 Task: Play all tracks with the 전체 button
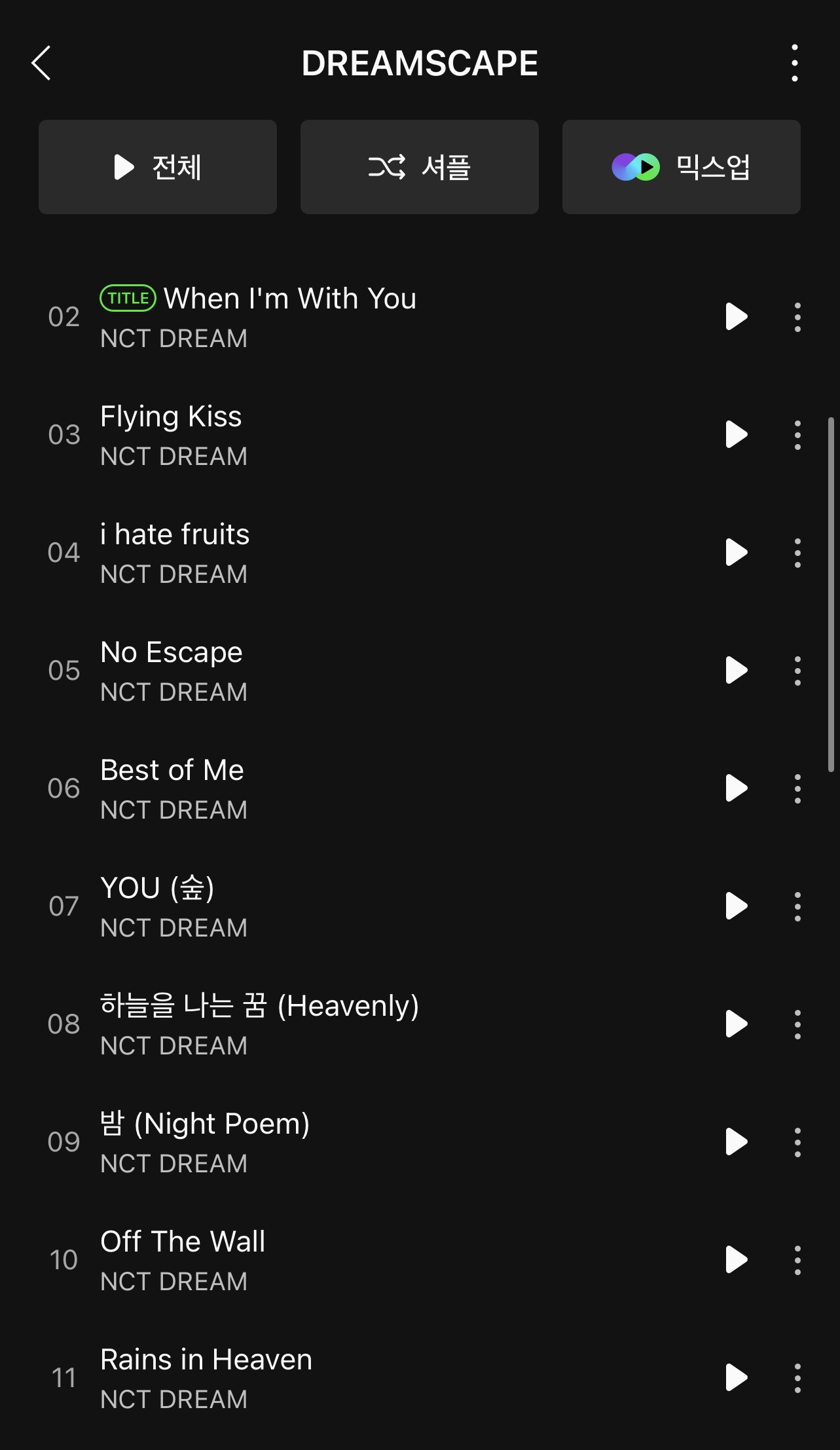click(158, 167)
